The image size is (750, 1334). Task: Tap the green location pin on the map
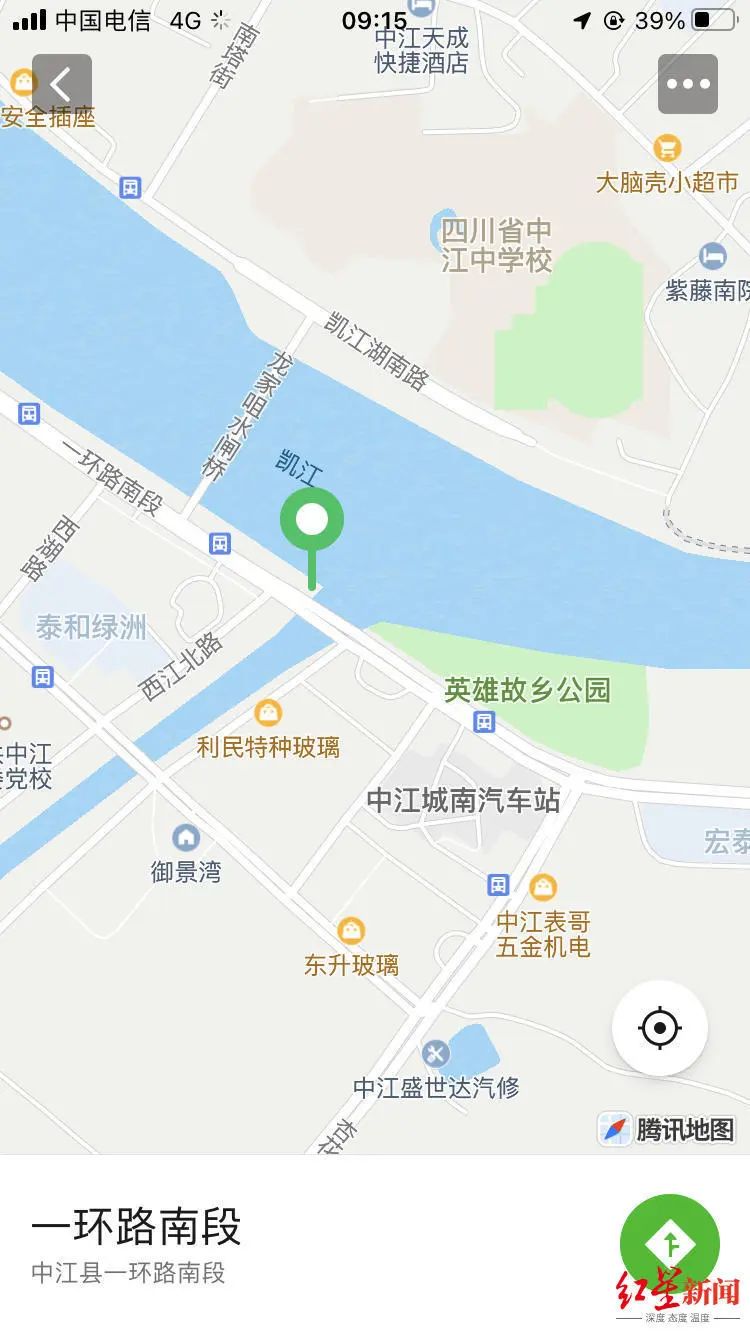click(x=312, y=520)
